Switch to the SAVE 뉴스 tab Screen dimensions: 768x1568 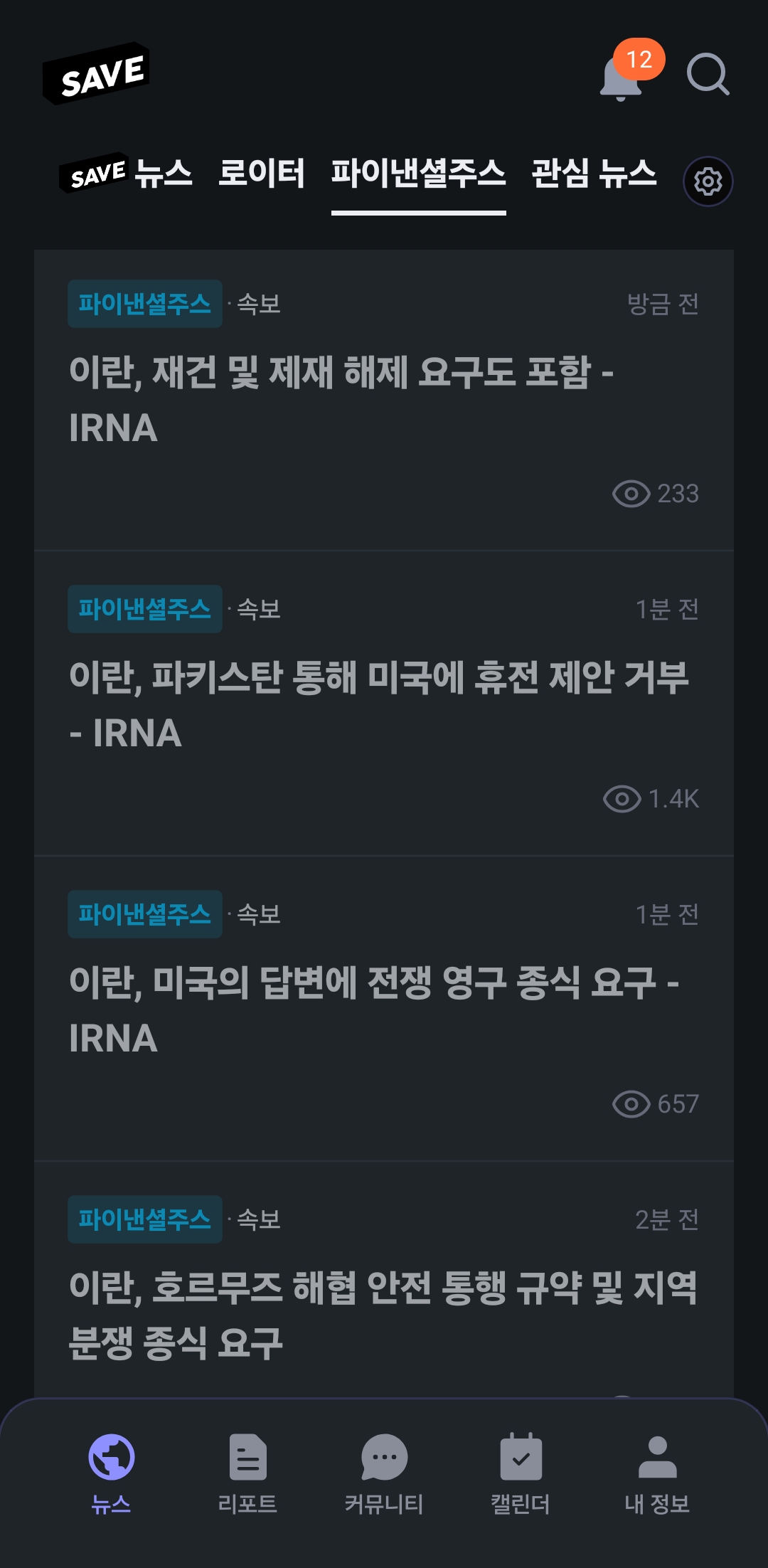click(x=126, y=173)
